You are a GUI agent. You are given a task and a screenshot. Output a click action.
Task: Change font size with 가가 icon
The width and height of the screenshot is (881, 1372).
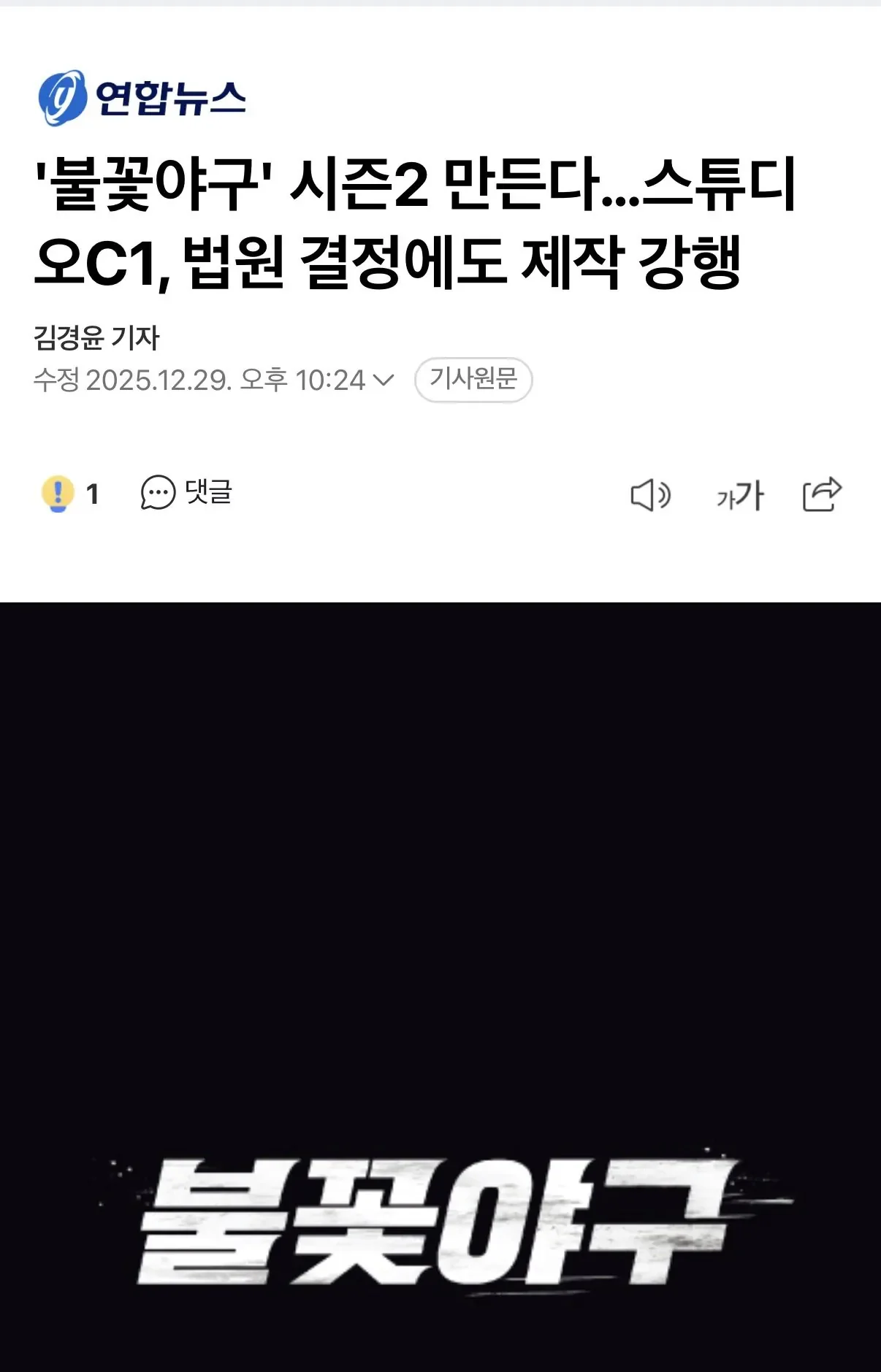click(739, 496)
